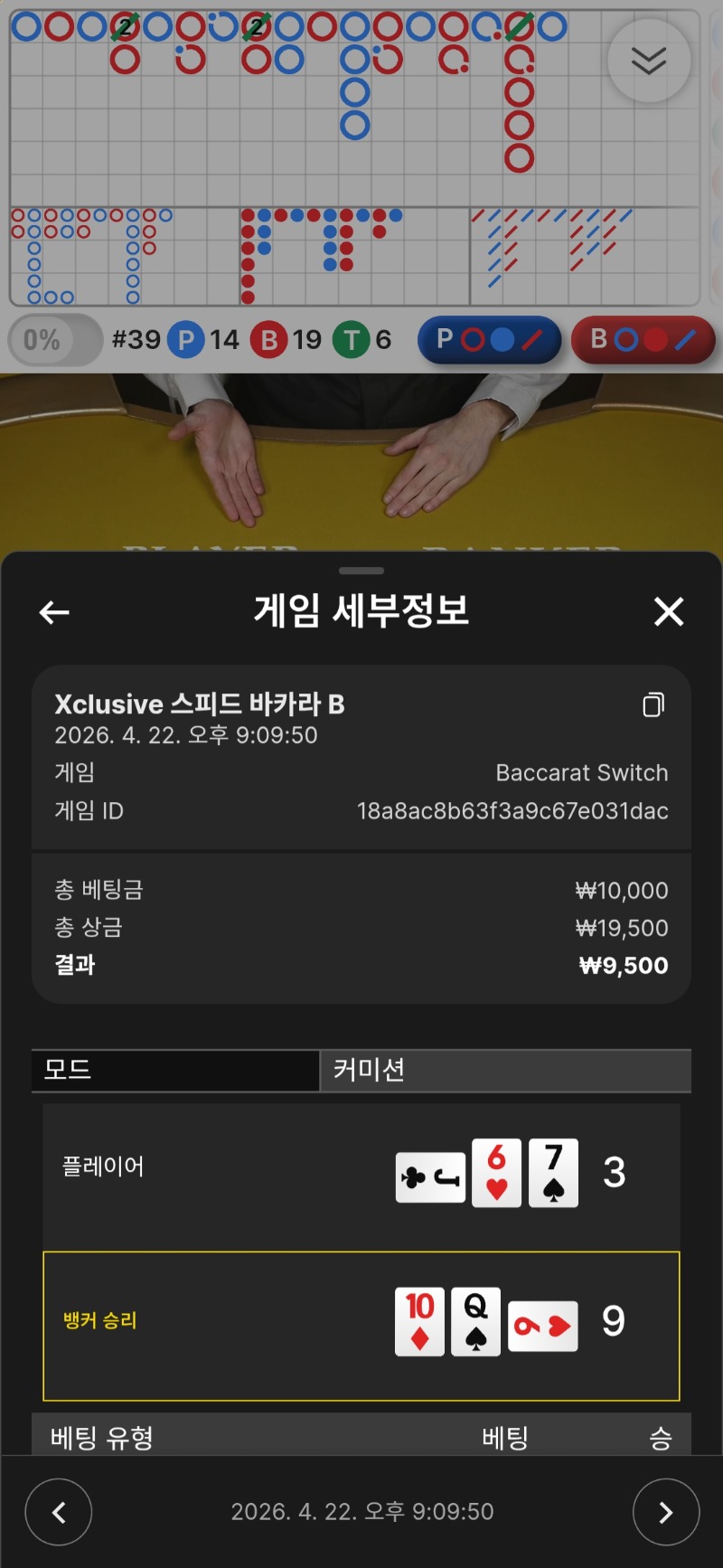Collapse the roadmap with the double chevron
This screenshot has height=1568, width=723.
click(x=649, y=61)
